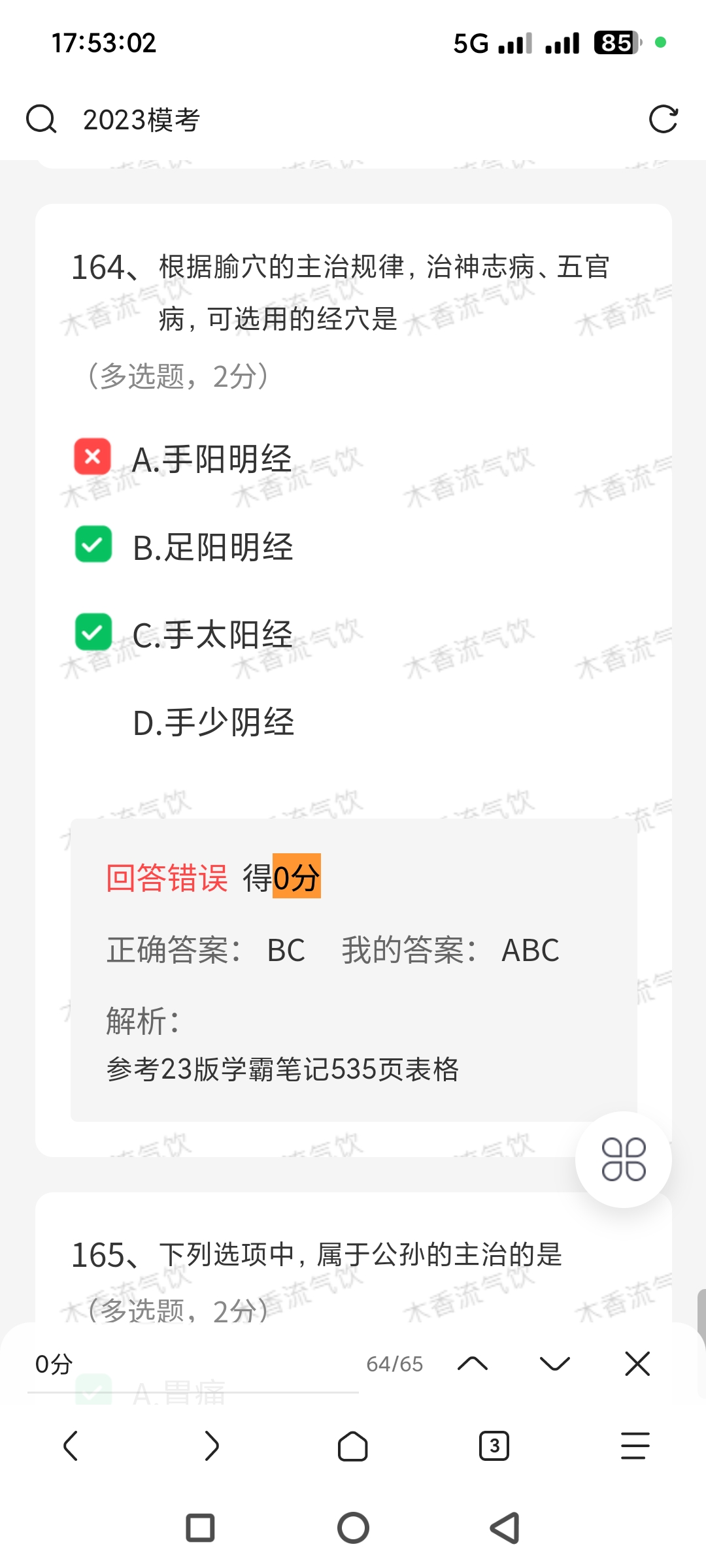The width and height of the screenshot is (706, 1568).
Task: Open the address field showing 2023模考
Action: (x=327, y=120)
